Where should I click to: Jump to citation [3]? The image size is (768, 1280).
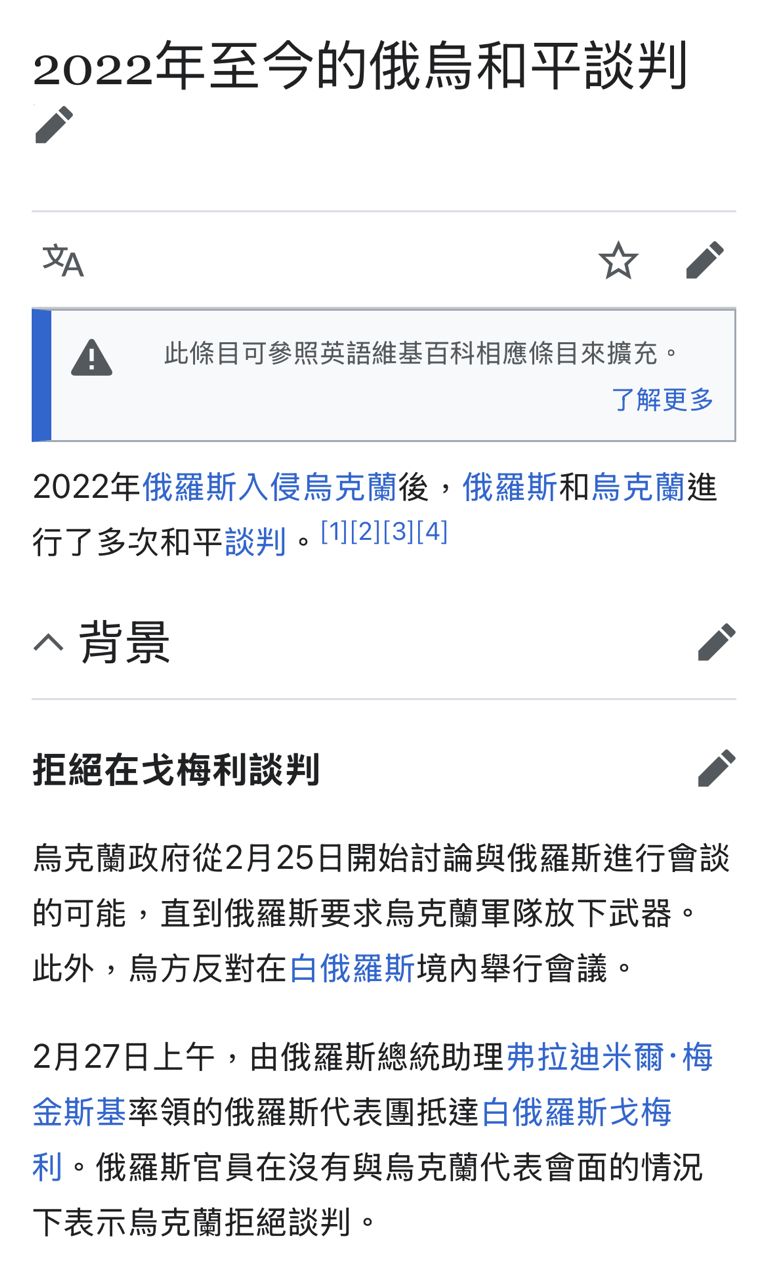pos(398,532)
